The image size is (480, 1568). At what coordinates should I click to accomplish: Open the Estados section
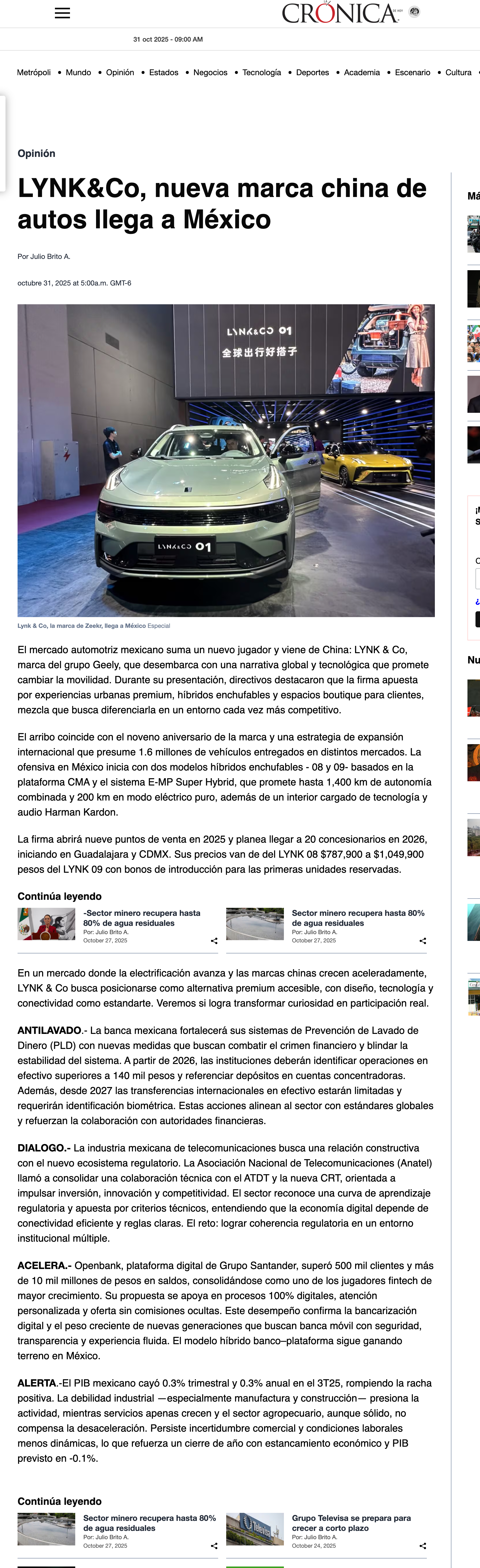pos(164,72)
